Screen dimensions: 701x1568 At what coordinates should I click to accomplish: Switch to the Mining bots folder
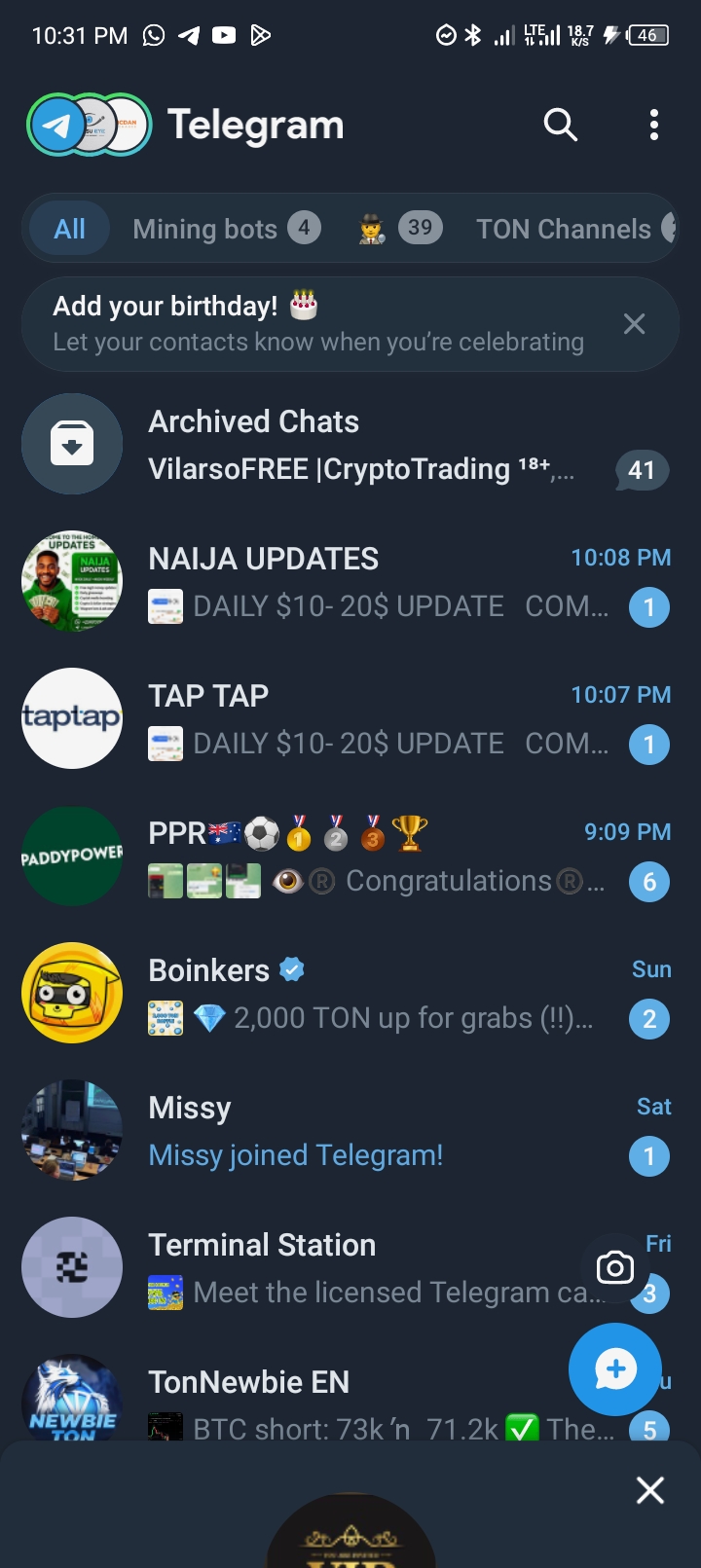pos(226,229)
